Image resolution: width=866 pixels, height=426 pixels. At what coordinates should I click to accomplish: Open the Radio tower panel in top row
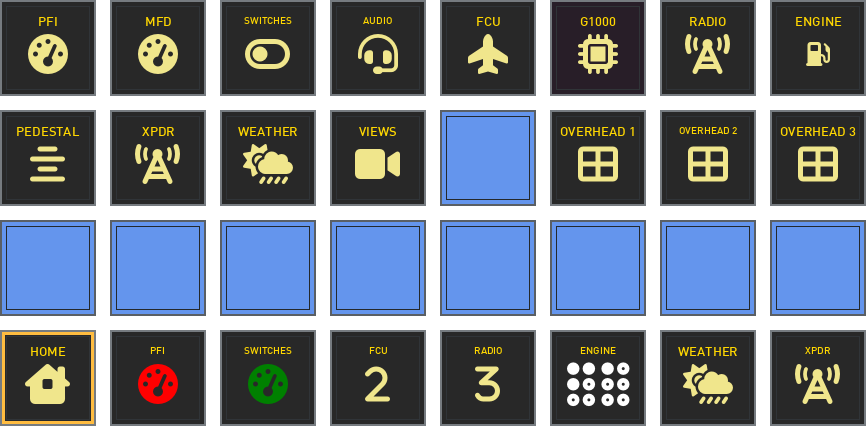708,47
